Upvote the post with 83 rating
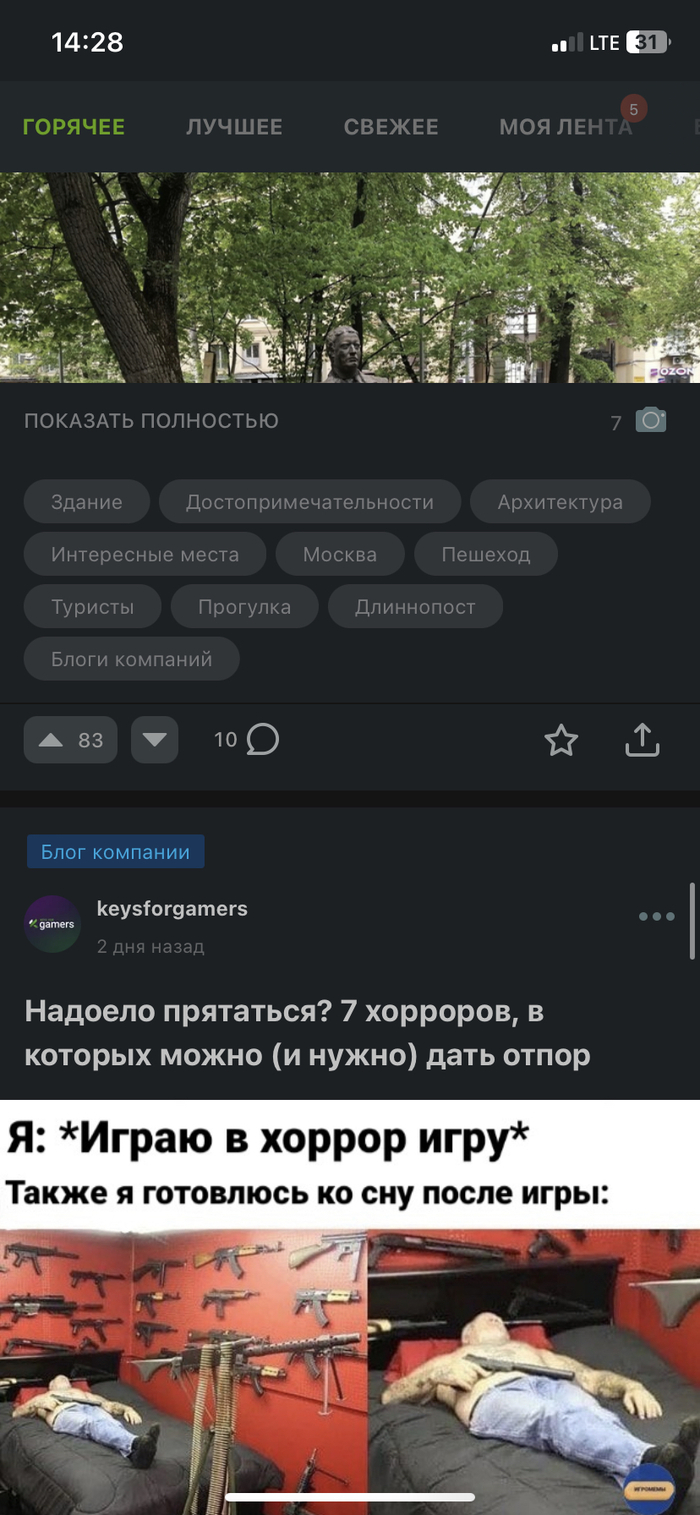 point(70,740)
